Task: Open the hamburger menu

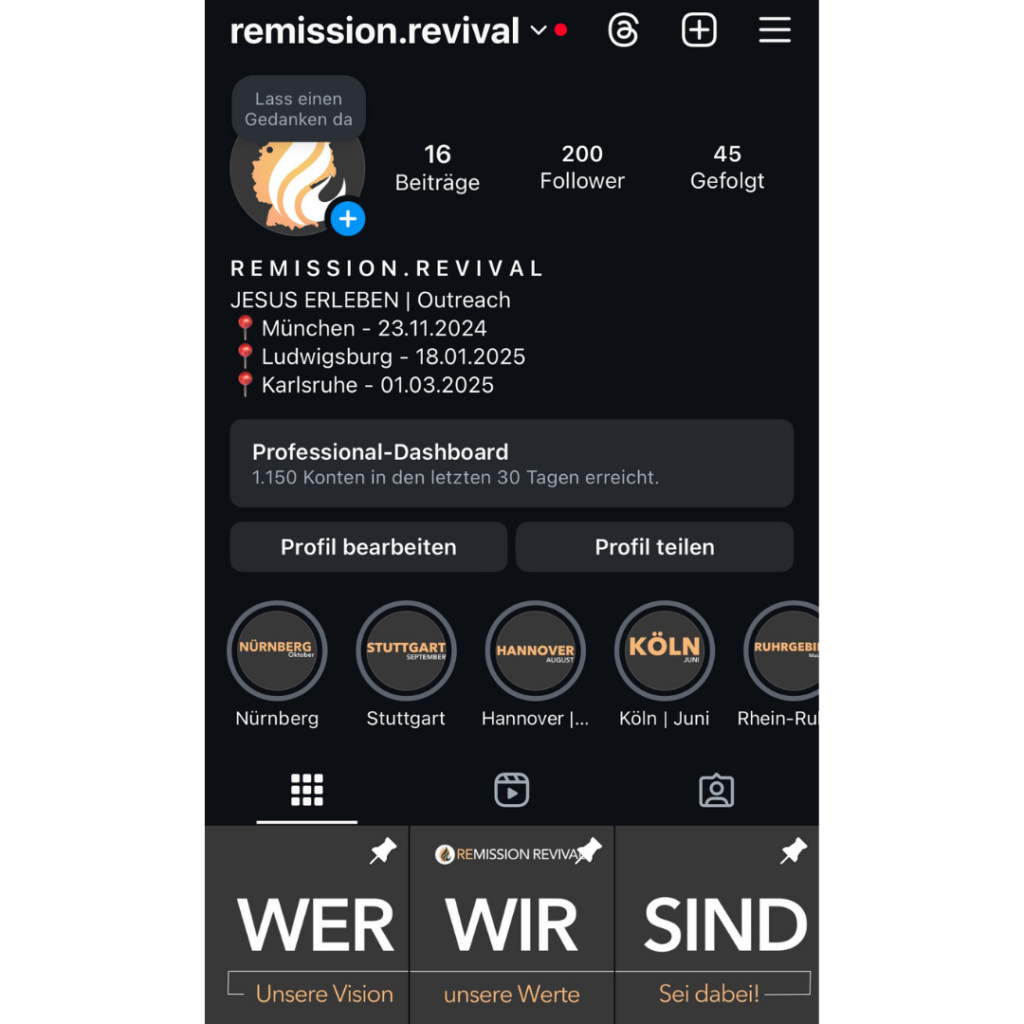Action: point(774,31)
